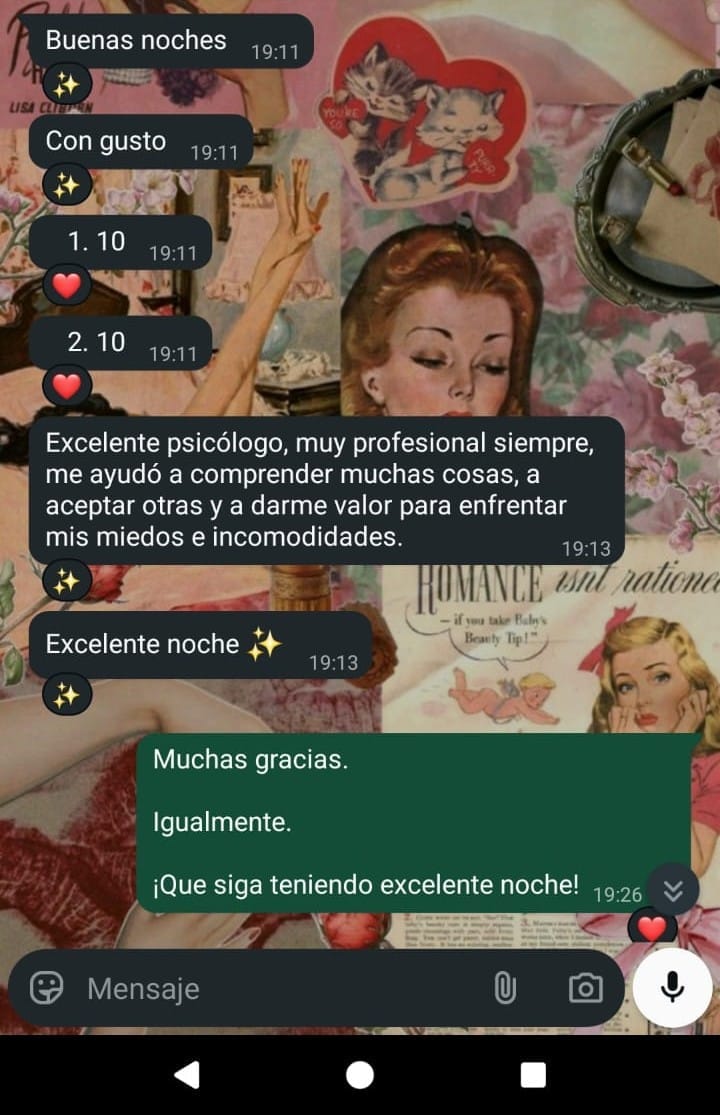Screen dimensions: 720x1115
Task: Tap the microphone voice message button
Action: pyautogui.click(x=672, y=988)
